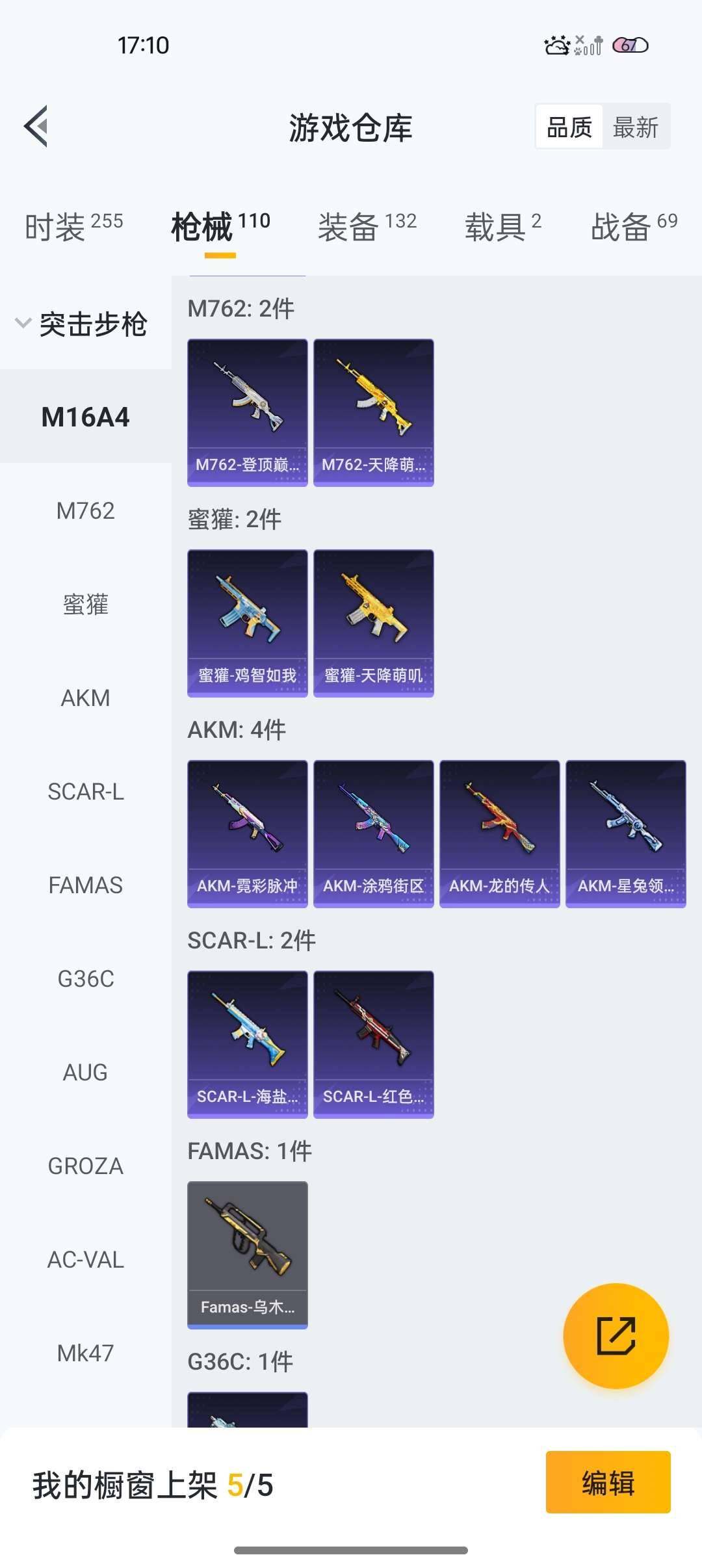This screenshot has width=702, height=1568.
Task: Open the 载具 tab
Action: click(x=502, y=227)
